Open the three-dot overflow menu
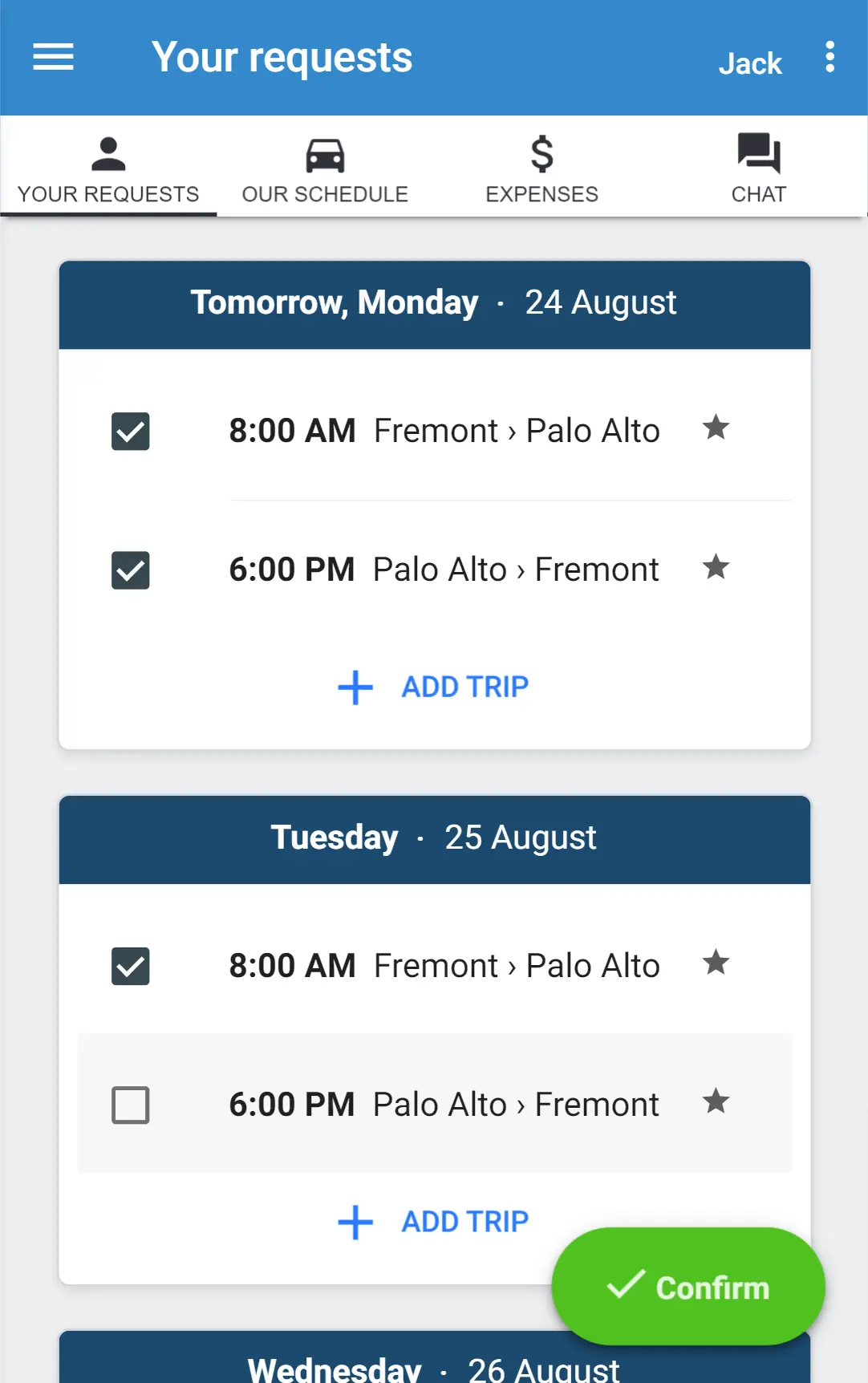Image resolution: width=868 pixels, height=1383 pixels. point(830,57)
